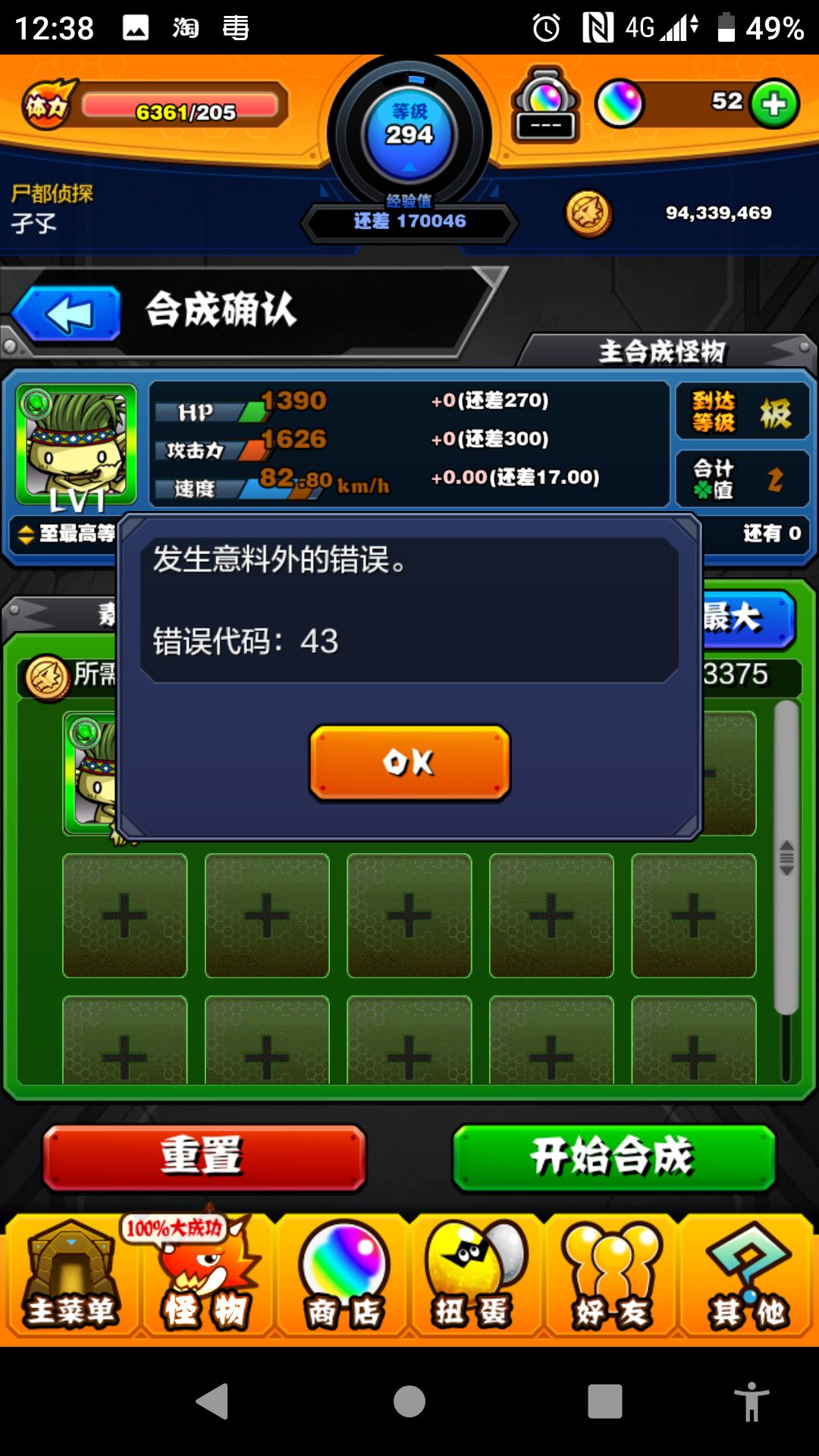Open the 好友 friends icon
Screen dimensions: 819x1456
coord(610,1278)
